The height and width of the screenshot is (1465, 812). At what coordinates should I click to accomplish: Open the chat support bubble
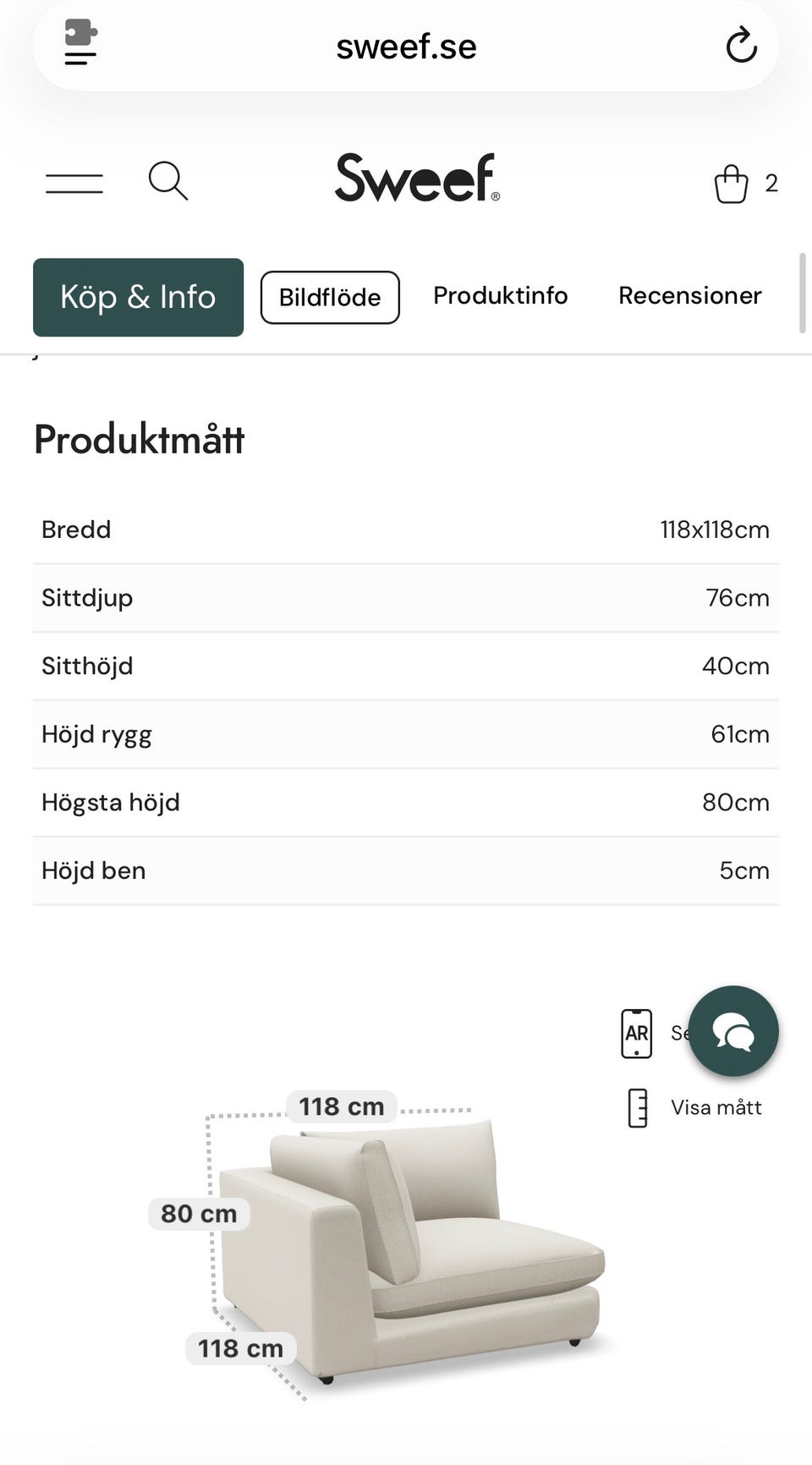pos(733,1031)
